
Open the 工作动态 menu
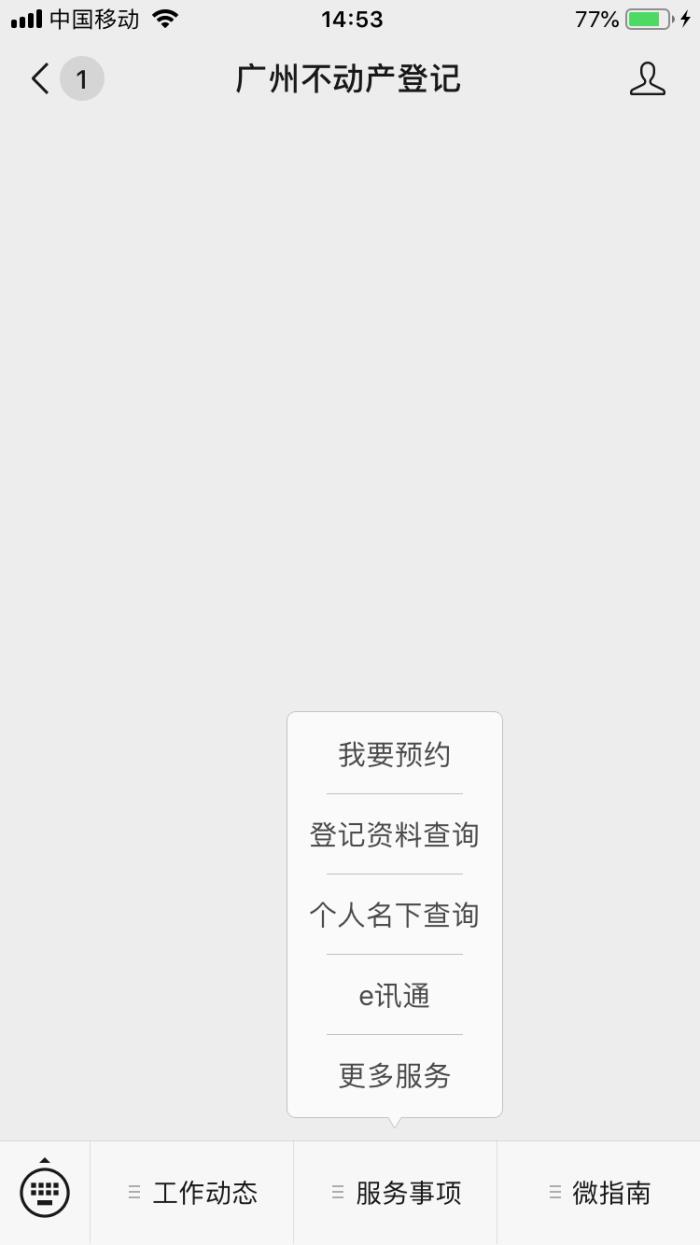coord(192,1193)
